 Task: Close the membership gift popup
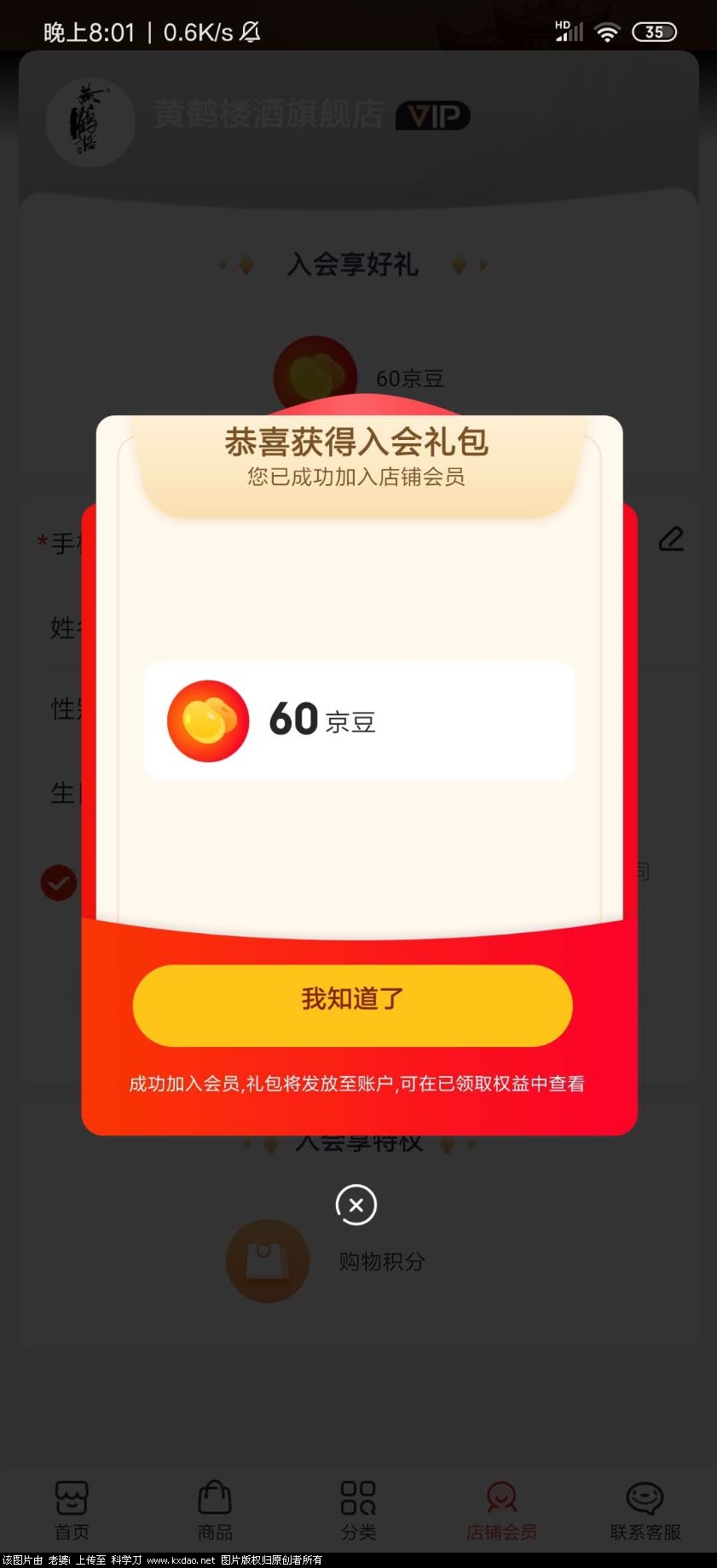(356, 1205)
